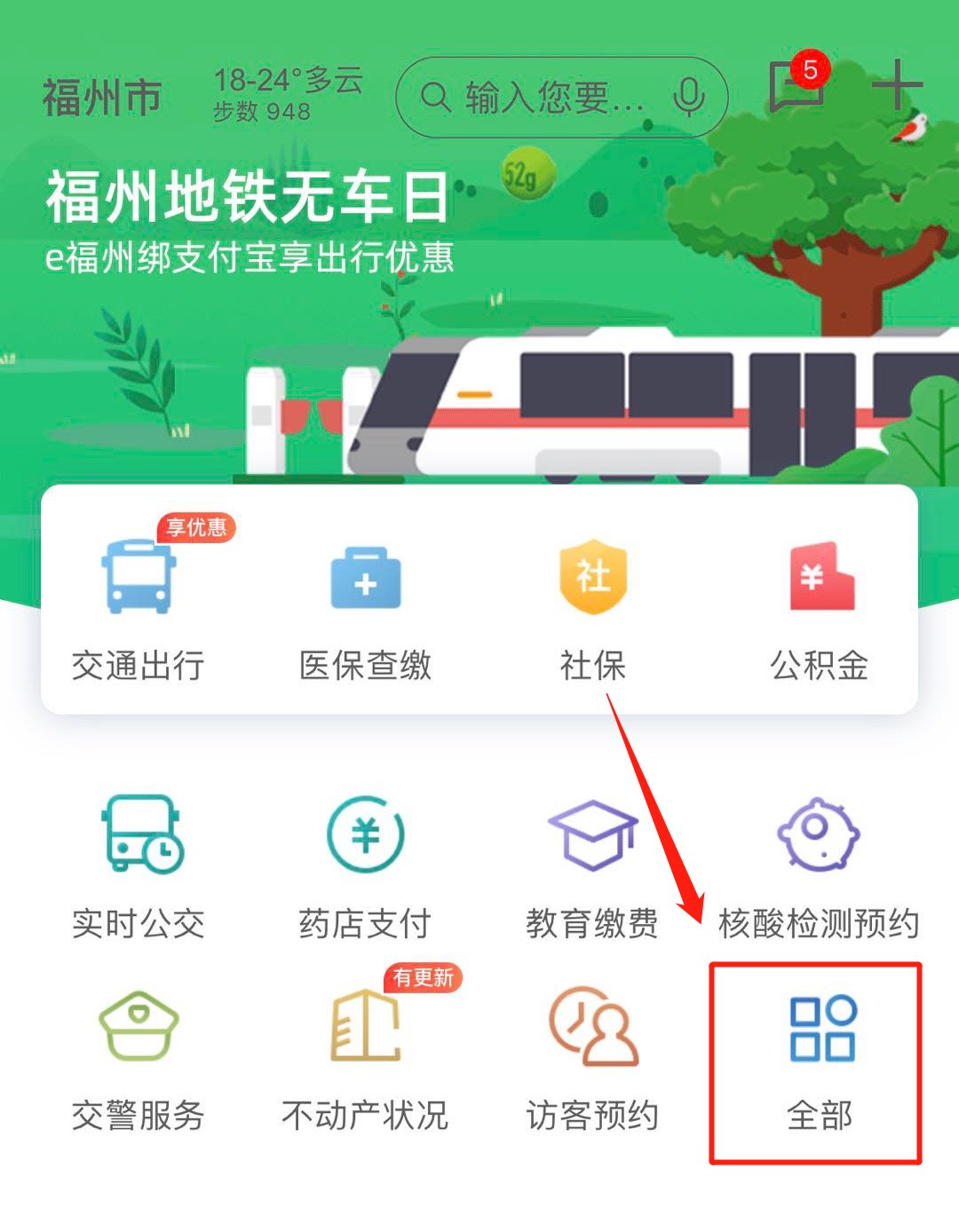The height and width of the screenshot is (1232, 959).
Task: Open 交警服务
Action: (139, 1058)
